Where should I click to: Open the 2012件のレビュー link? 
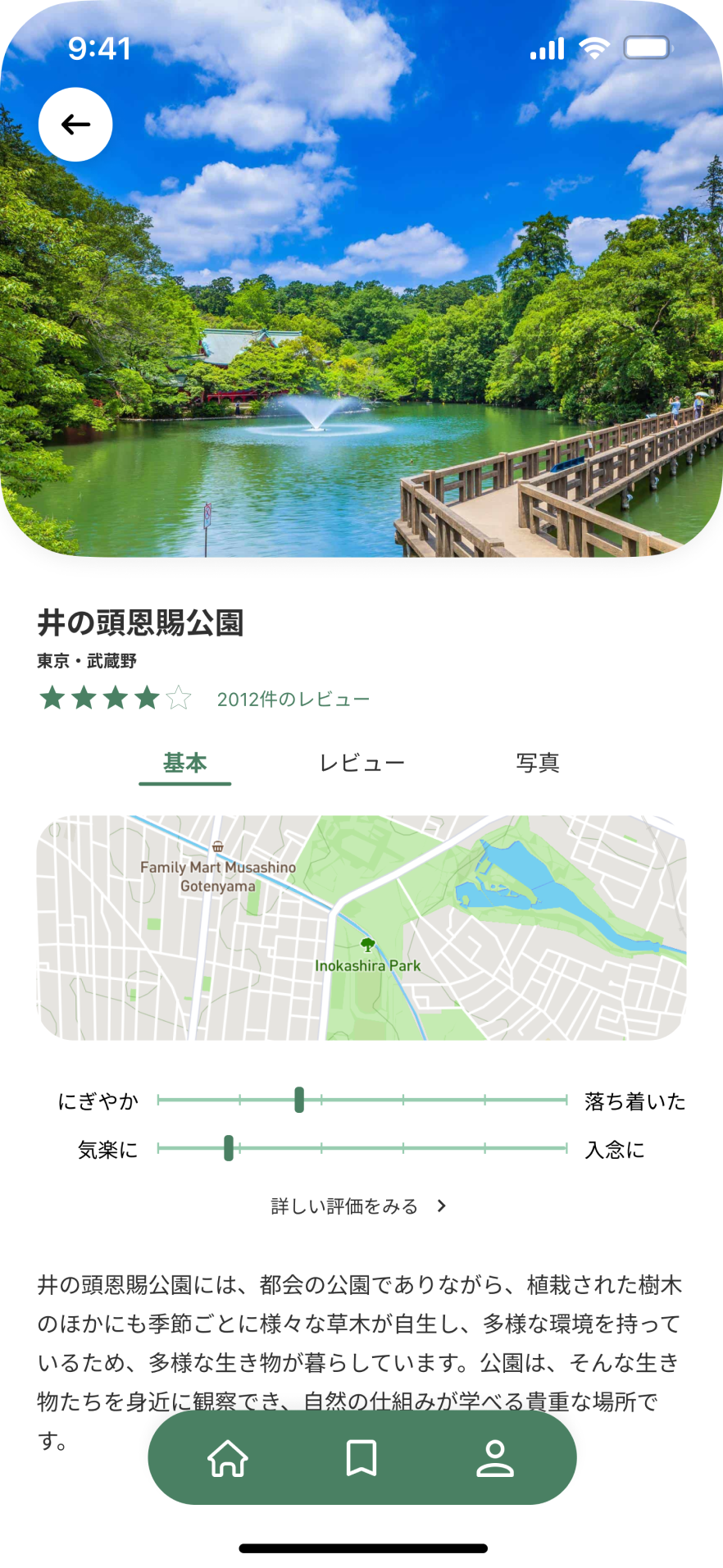click(x=293, y=700)
